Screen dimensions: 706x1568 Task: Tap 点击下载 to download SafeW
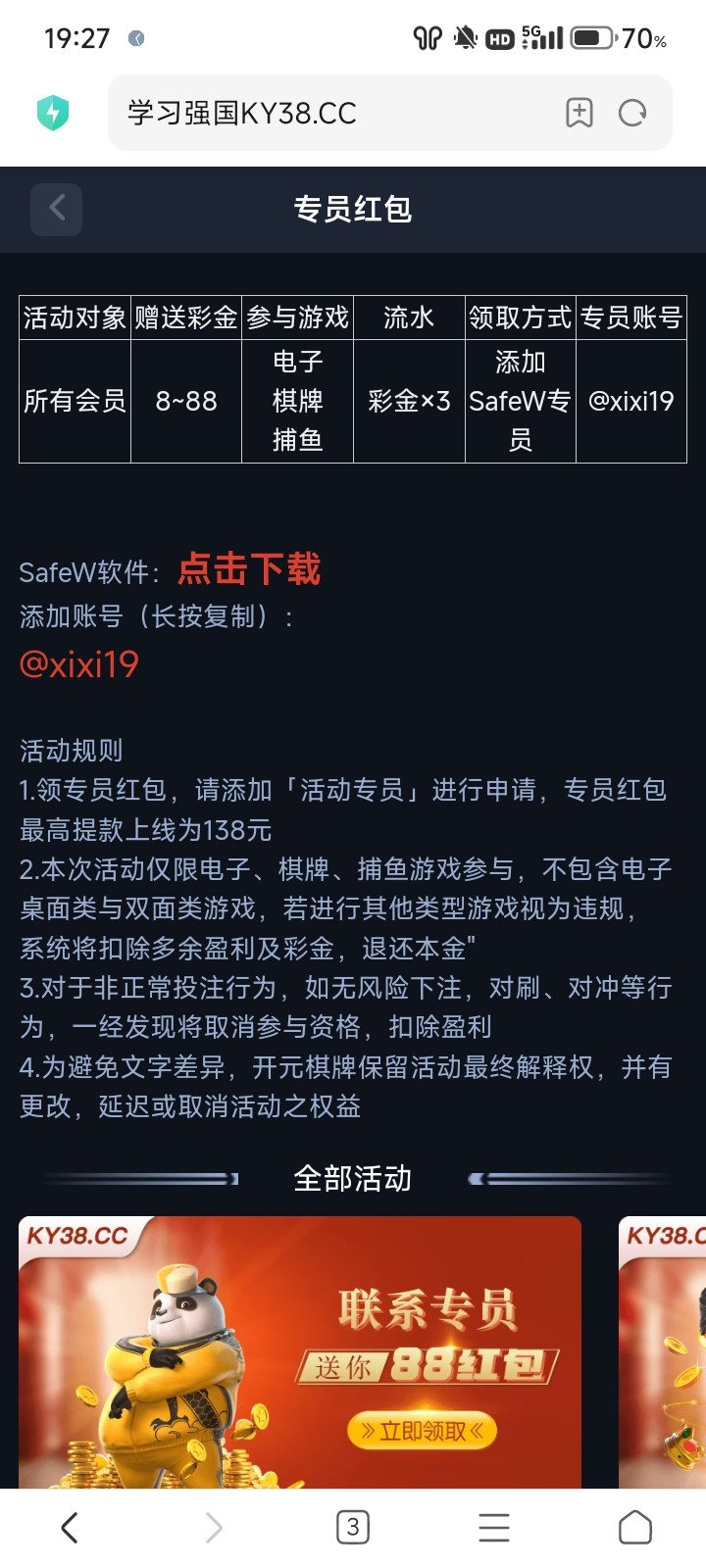click(x=249, y=568)
